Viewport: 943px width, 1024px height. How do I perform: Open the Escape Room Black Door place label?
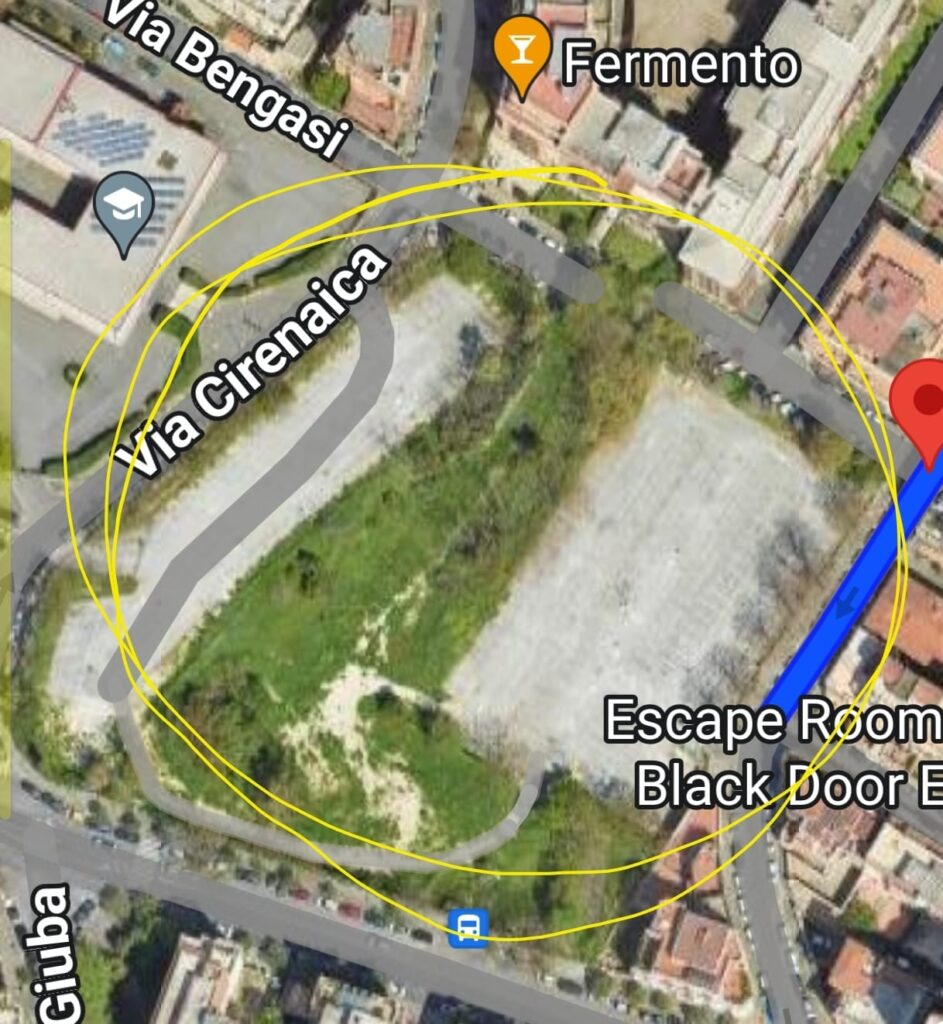(772, 754)
